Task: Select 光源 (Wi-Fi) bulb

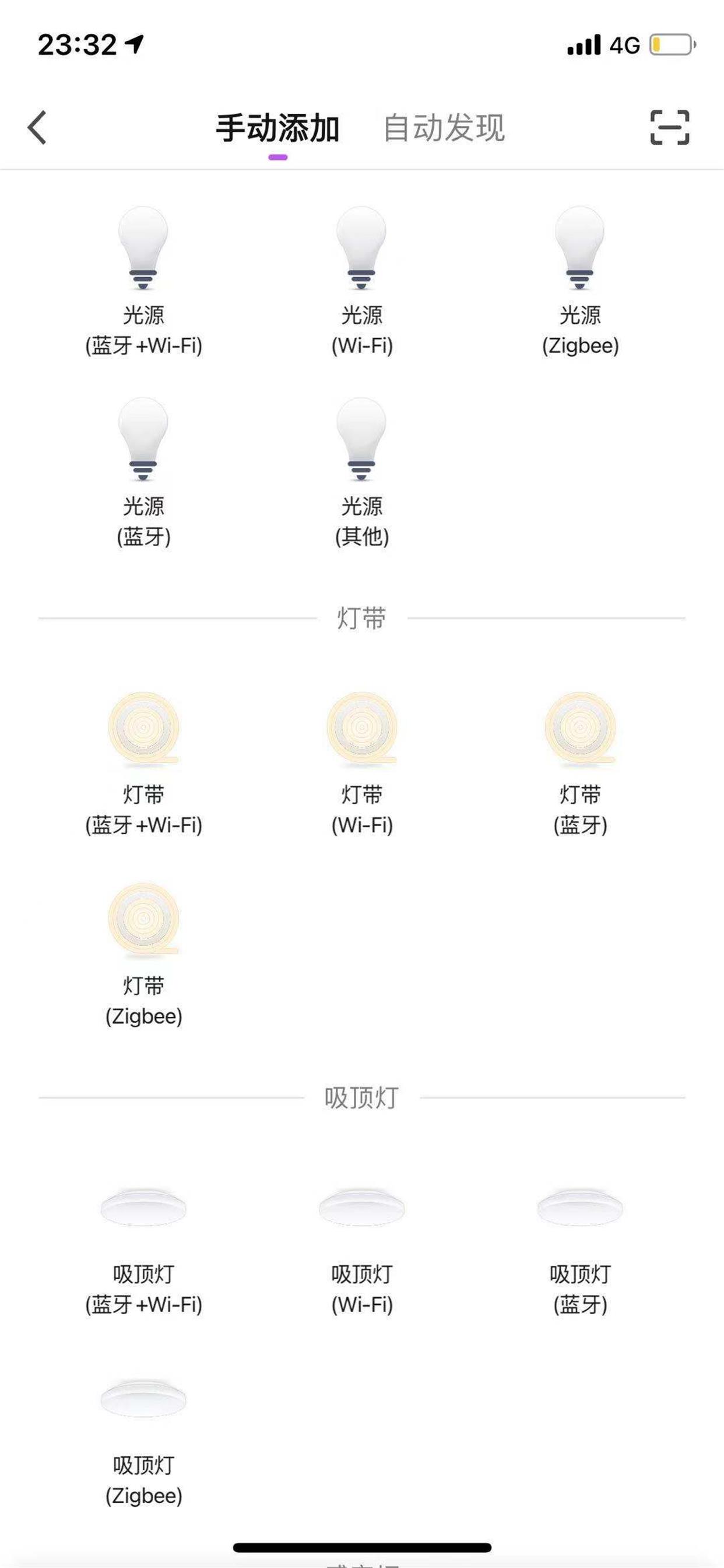Action: [362, 280]
